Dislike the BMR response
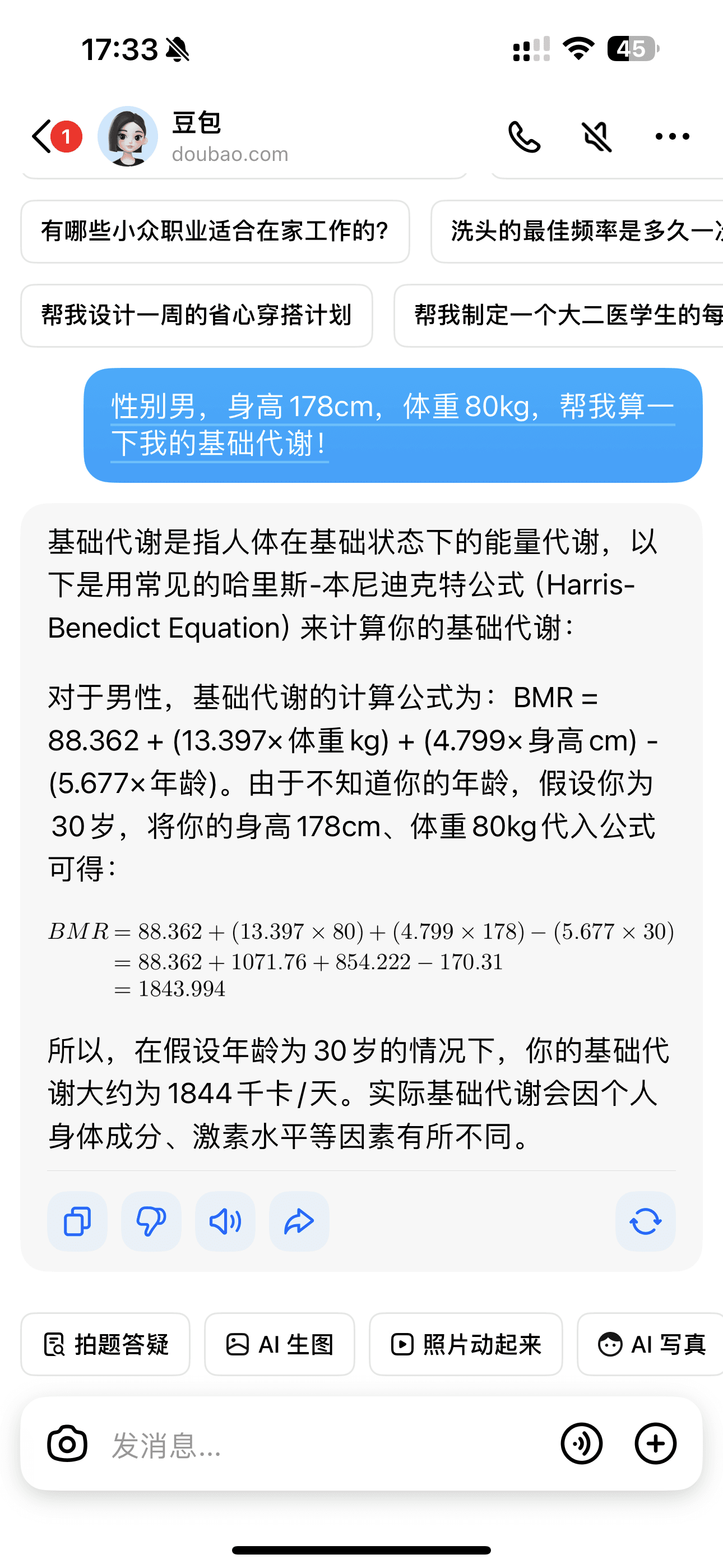This screenshot has width=723, height=1568. pos(151,1221)
